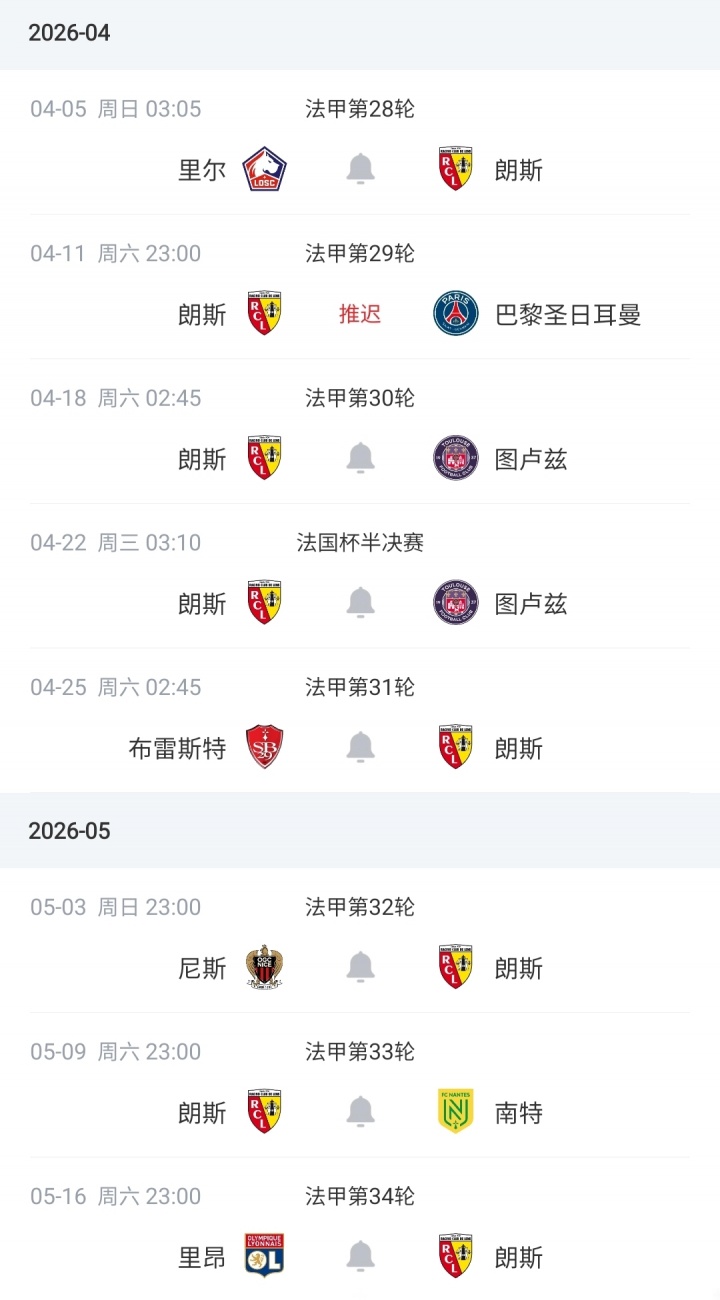The width and height of the screenshot is (720, 1300).
Task: Tap reminder bell for 里昂 vs 朗斯
Action: tap(360, 1257)
